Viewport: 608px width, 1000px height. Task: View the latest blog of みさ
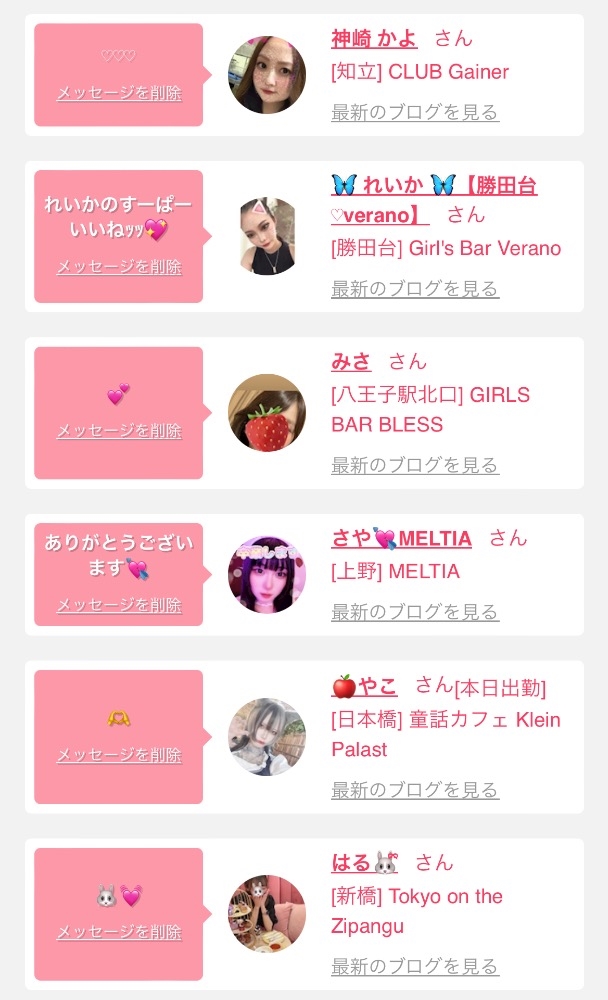(415, 466)
